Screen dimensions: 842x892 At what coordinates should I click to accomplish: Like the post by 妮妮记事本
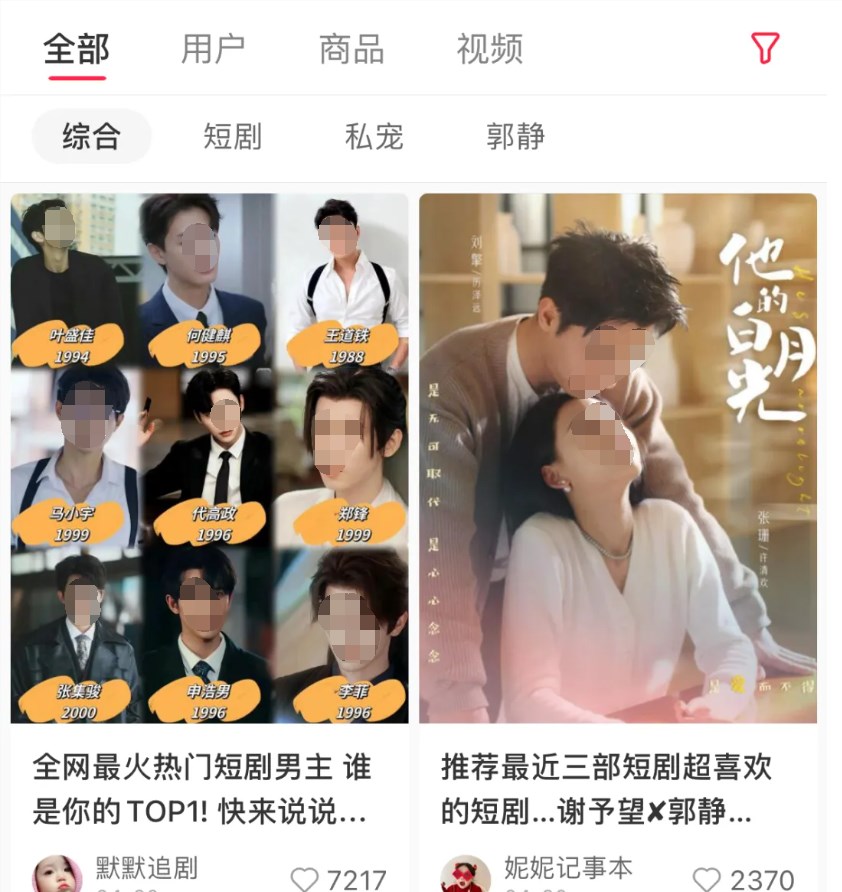707,879
